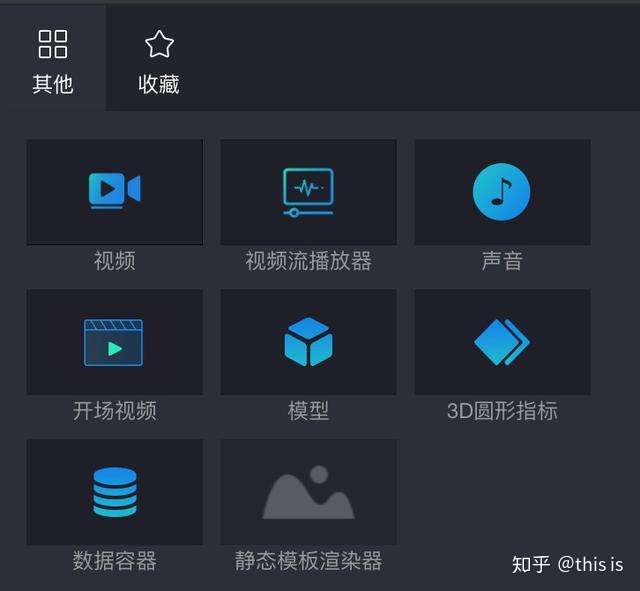Select the 静态模板渲染器 component tile
Image resolution: width=640 pixels, height=591 pixels.
(x=308, y=492)
